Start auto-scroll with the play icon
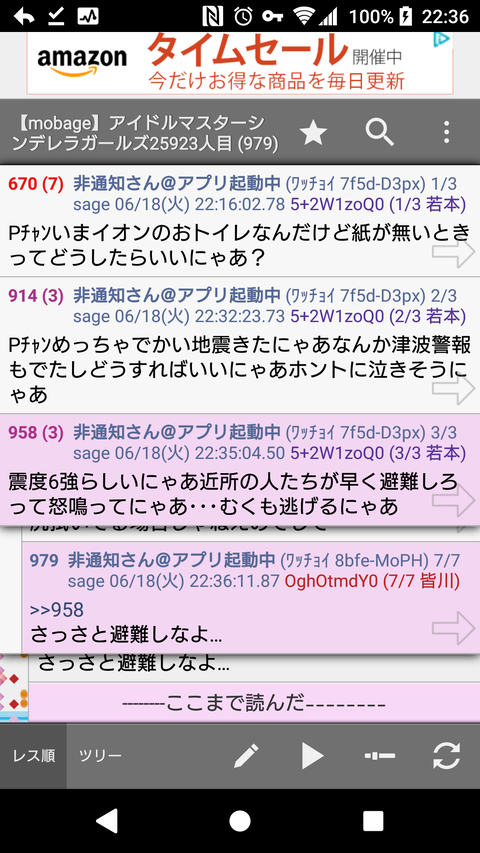Viewport: 480px width, 853px height. tap(312, 756)
